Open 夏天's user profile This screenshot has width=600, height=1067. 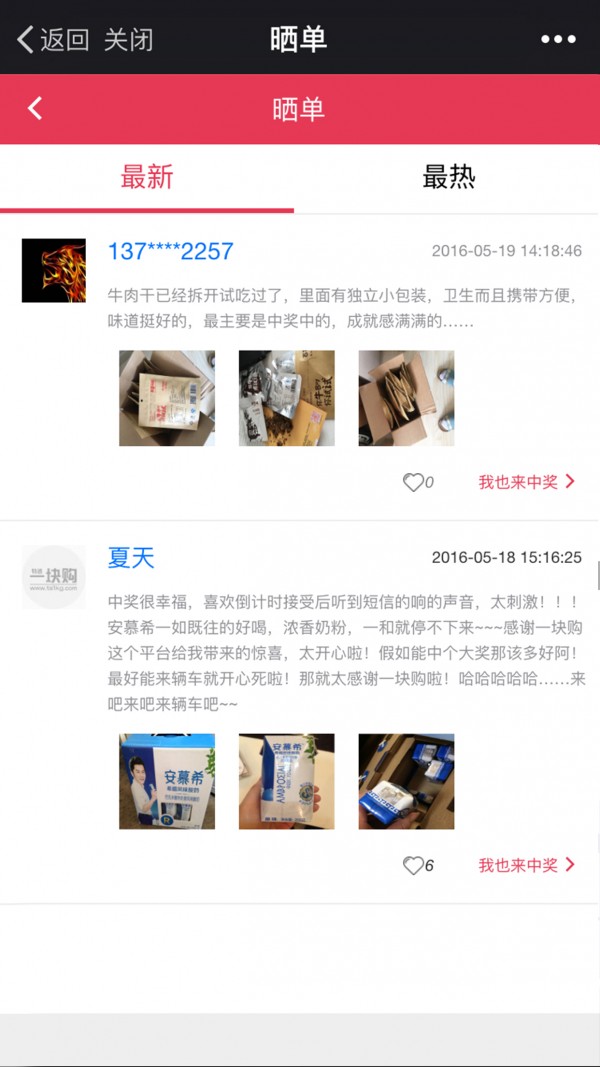point(131,558)
